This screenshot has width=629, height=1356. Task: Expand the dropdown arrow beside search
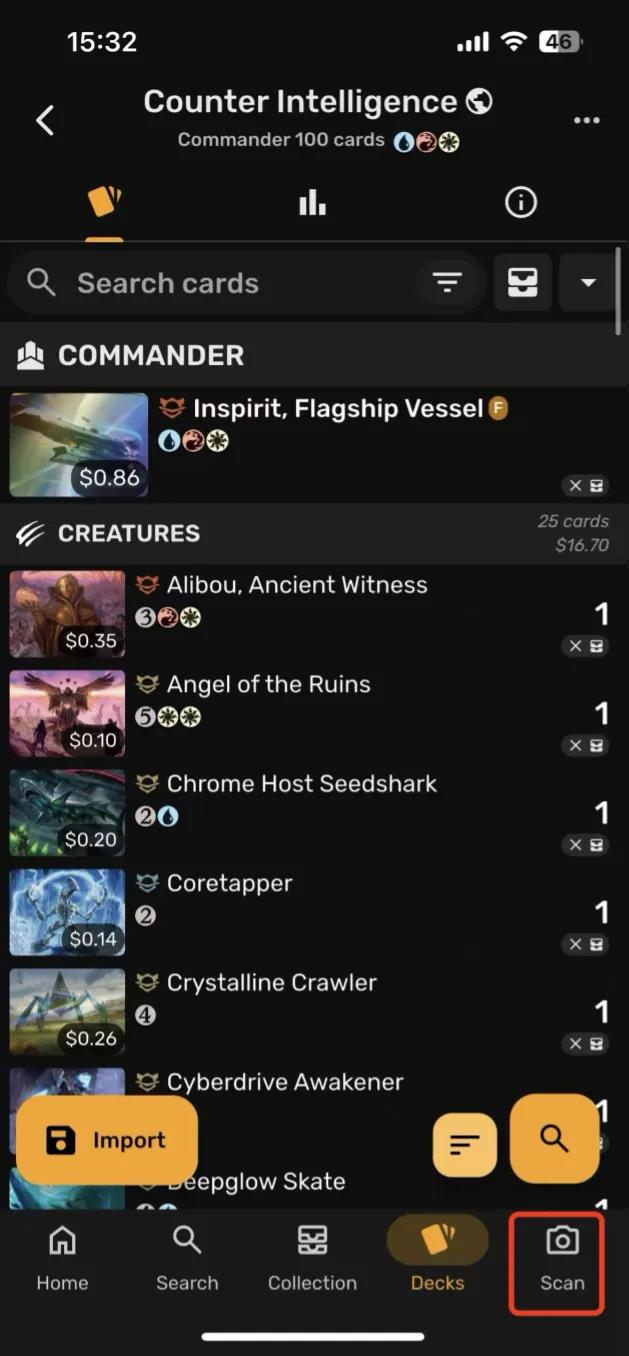coord(588,283)
